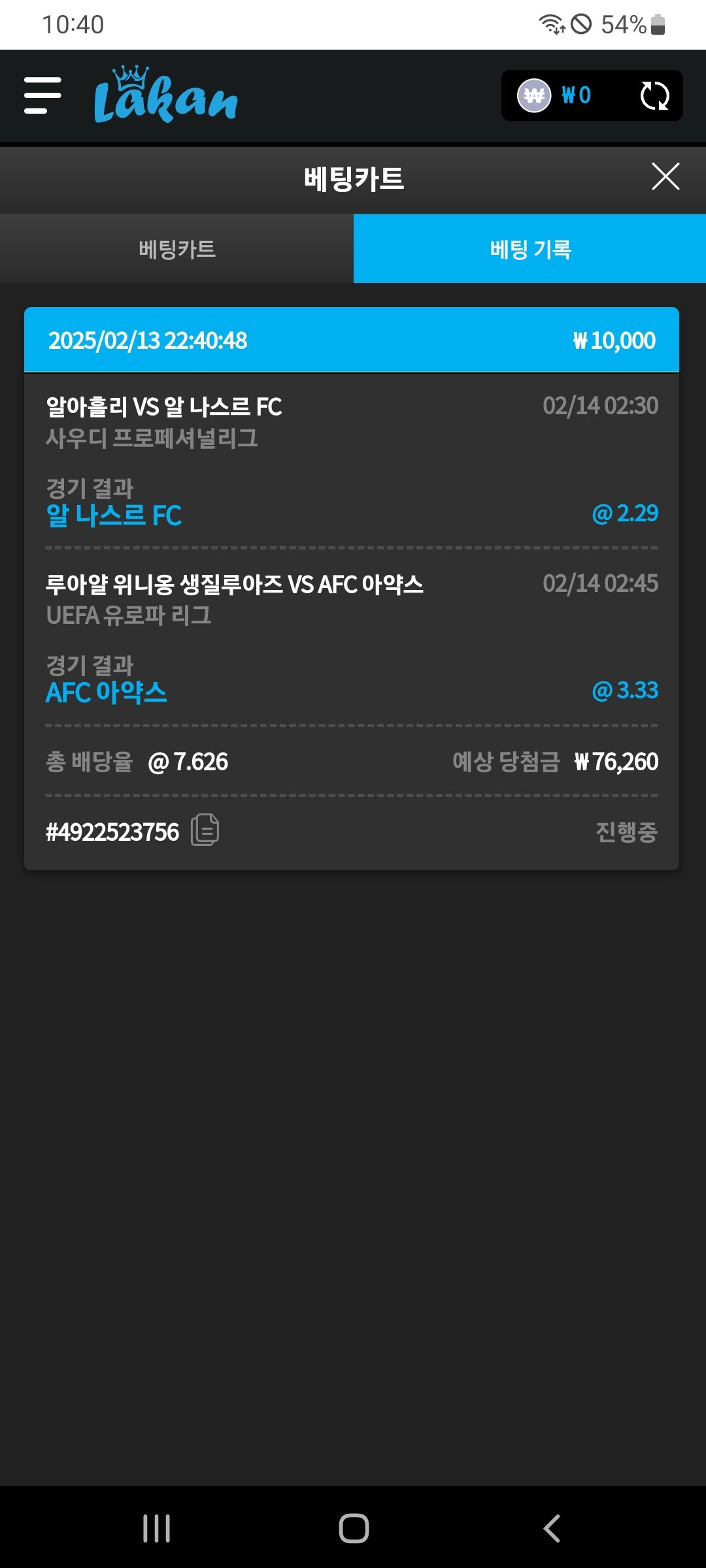
Task: Tap the Lakan logo to go home
Action: [165, 95]
